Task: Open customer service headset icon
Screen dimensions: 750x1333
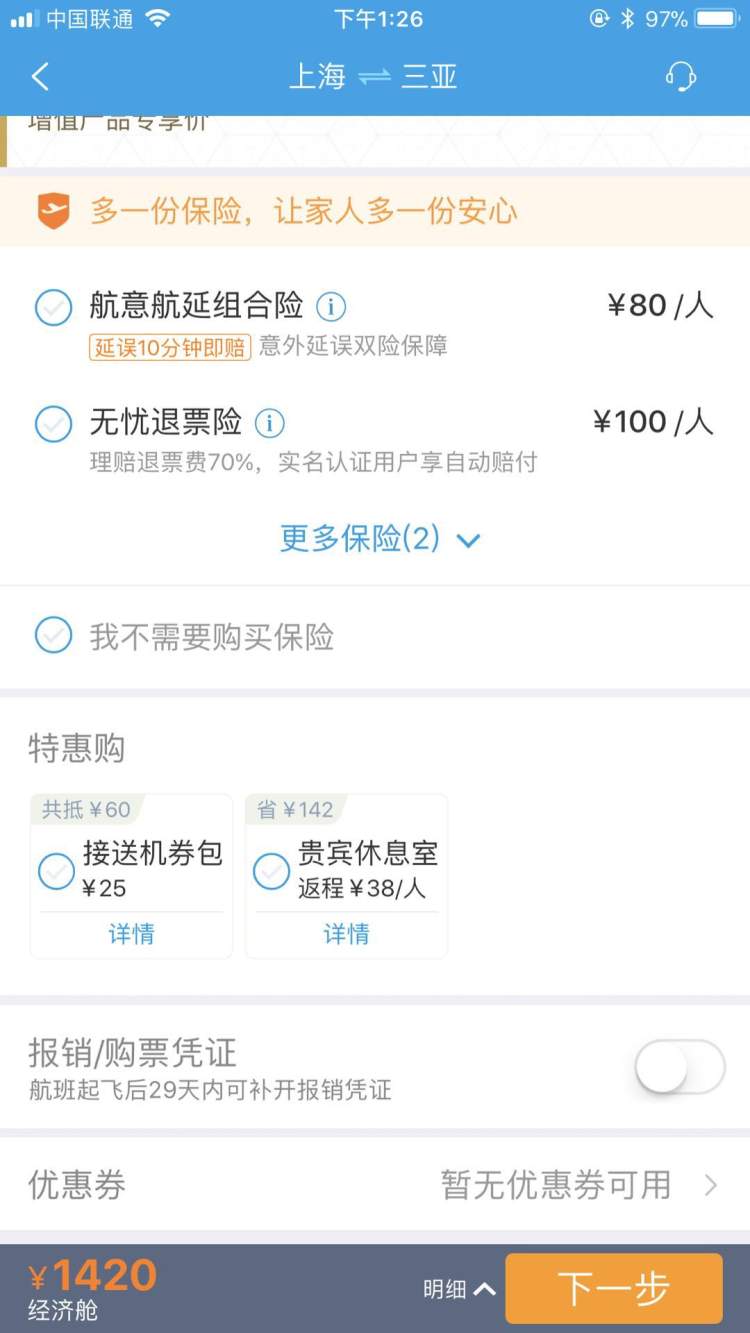Action: (x=681, y=77)
